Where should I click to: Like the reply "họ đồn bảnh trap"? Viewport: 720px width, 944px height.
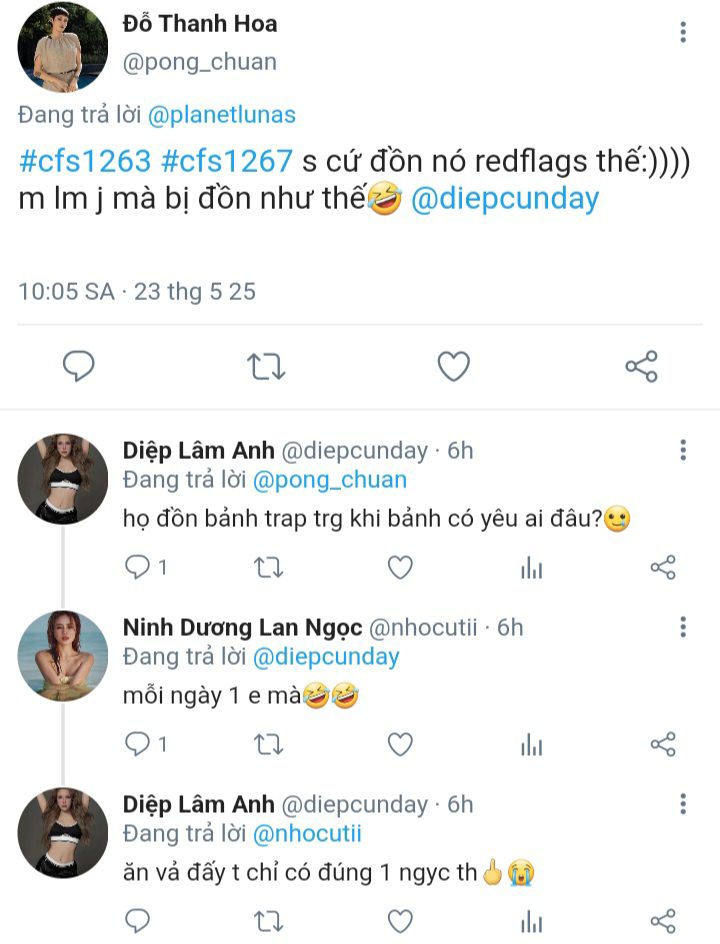[x=400, y=567]
